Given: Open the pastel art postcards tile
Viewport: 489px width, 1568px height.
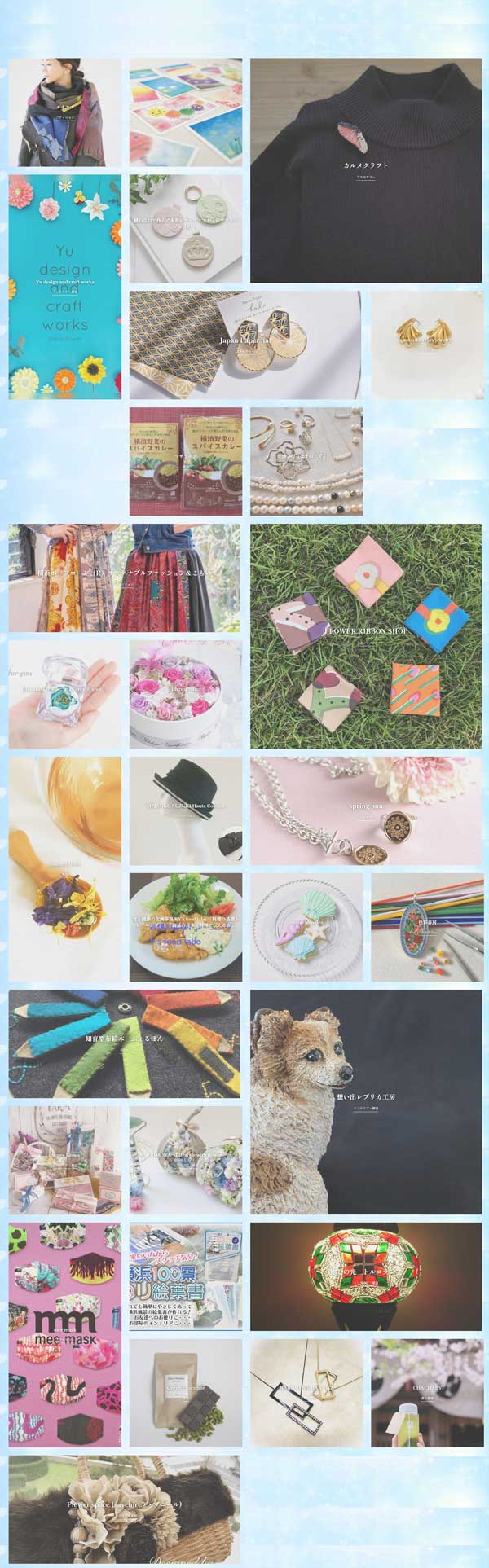Looking at the screenshot, I should click(186, 112).
